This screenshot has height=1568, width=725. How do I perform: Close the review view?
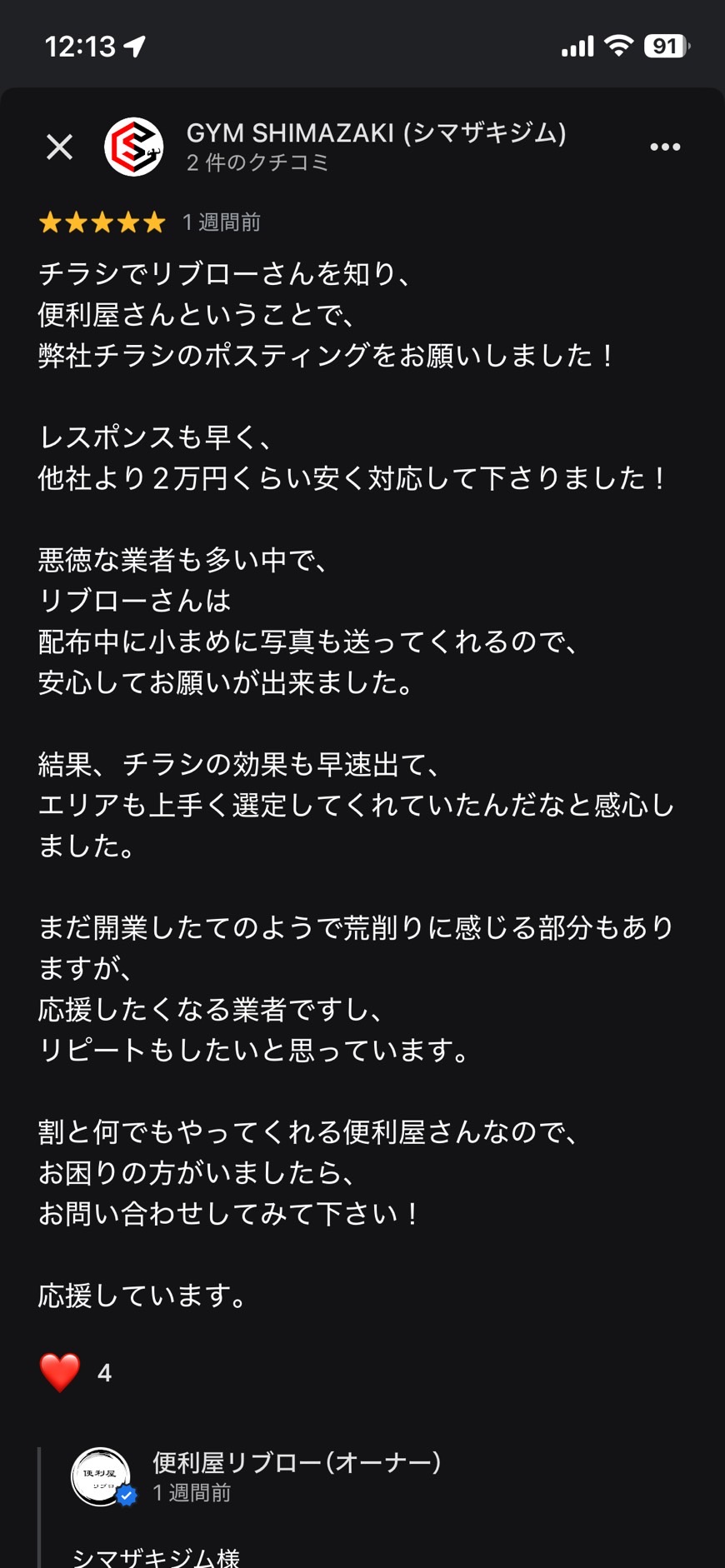(59, 147)
